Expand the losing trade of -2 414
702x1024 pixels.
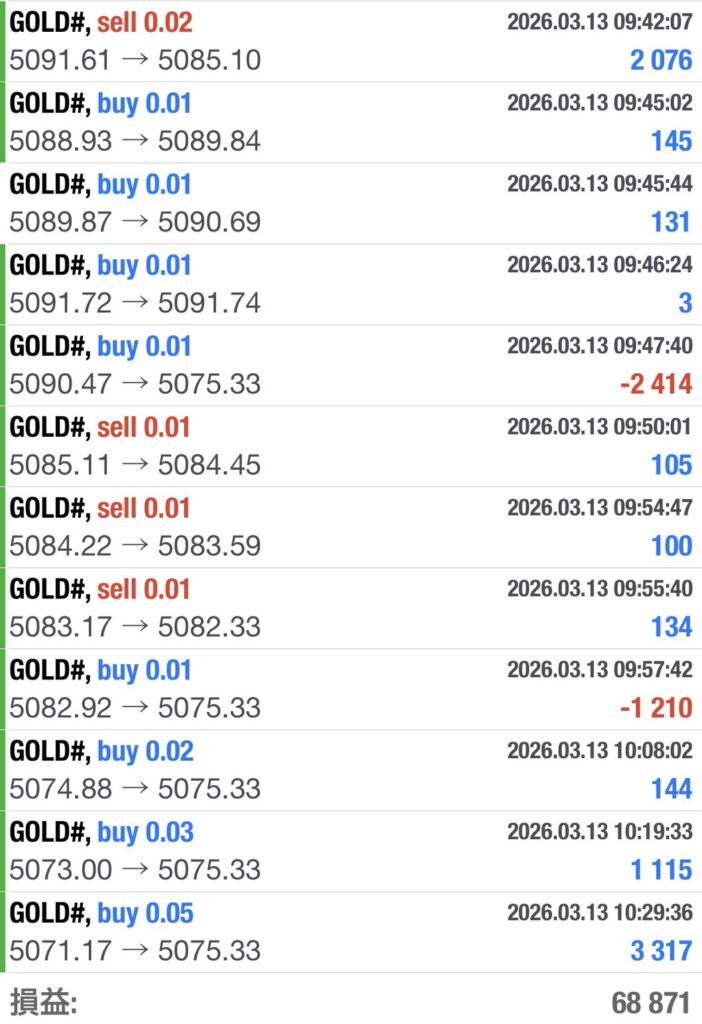click(x=350, y=365)
